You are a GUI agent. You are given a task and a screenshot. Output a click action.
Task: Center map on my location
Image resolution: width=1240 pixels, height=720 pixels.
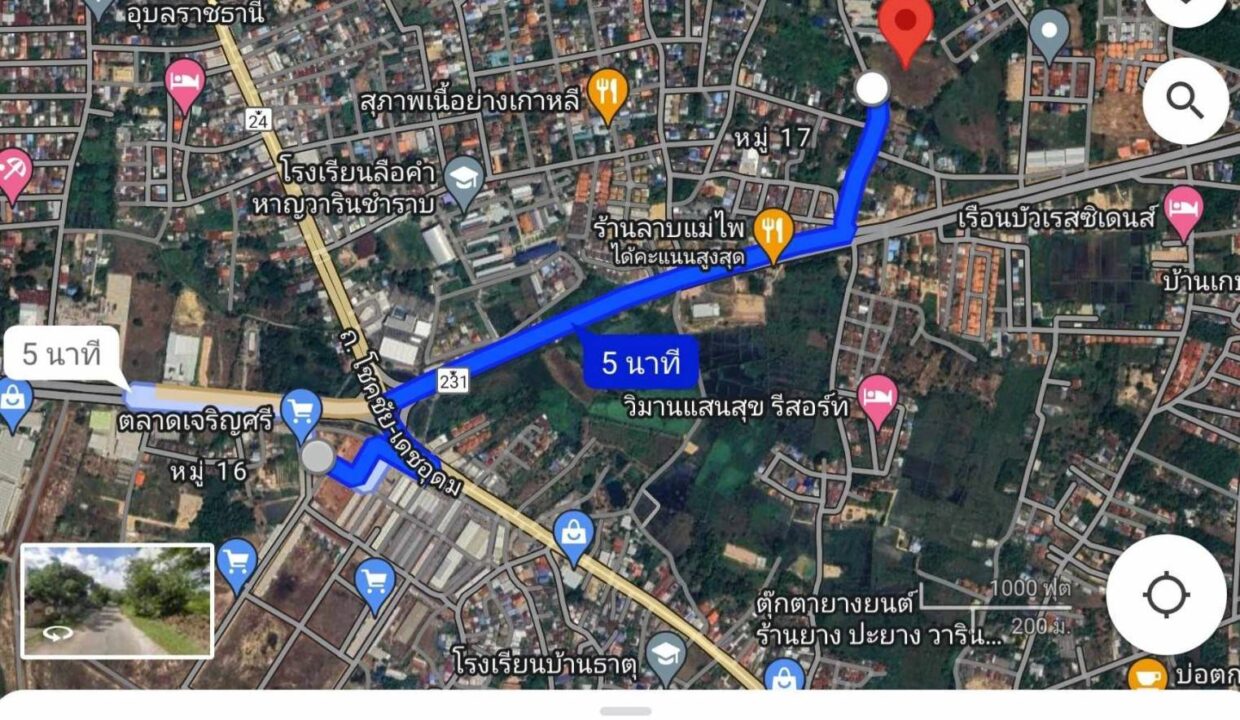point(1166,595)
